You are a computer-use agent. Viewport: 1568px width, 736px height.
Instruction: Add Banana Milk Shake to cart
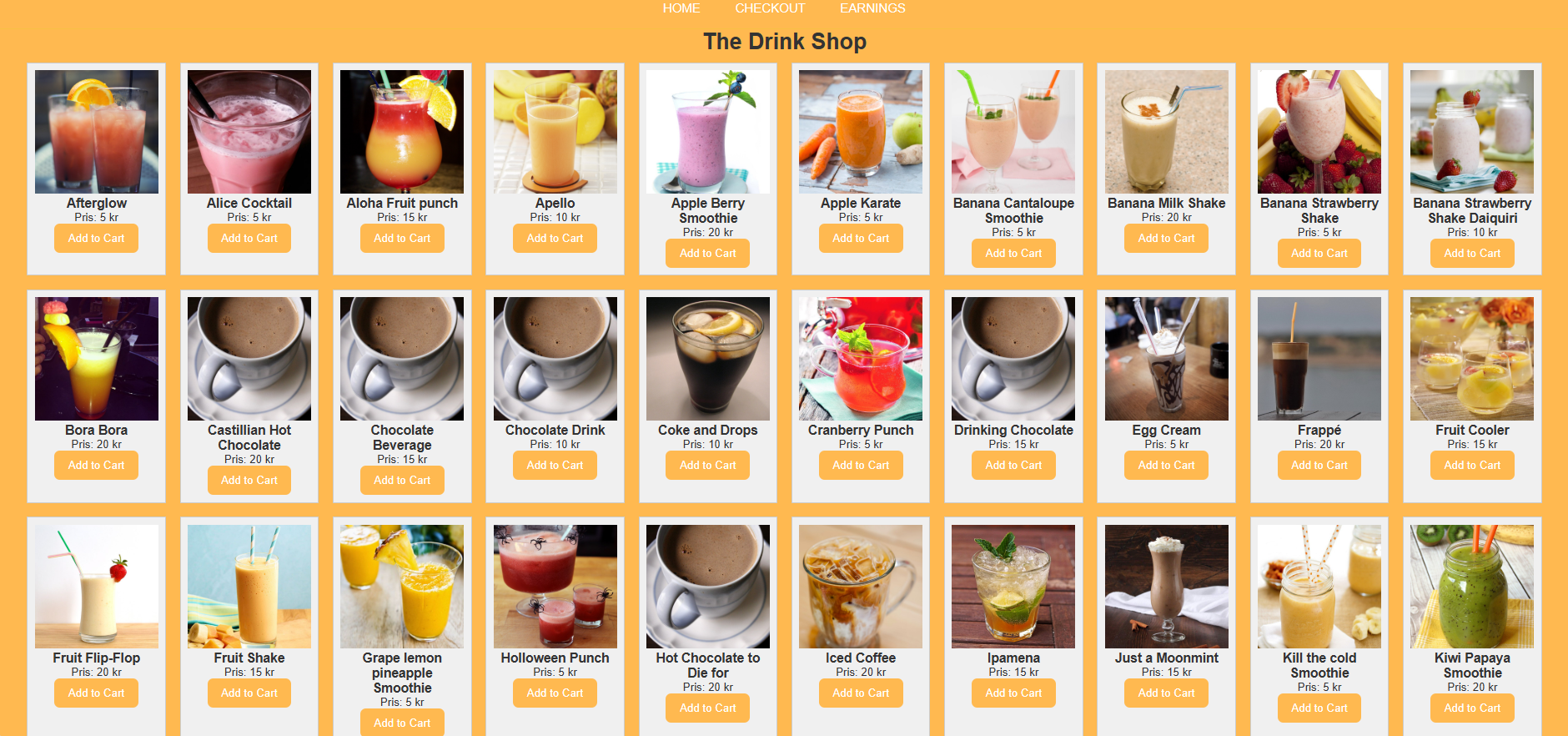pyautogui.click(x=1166, y=238)
